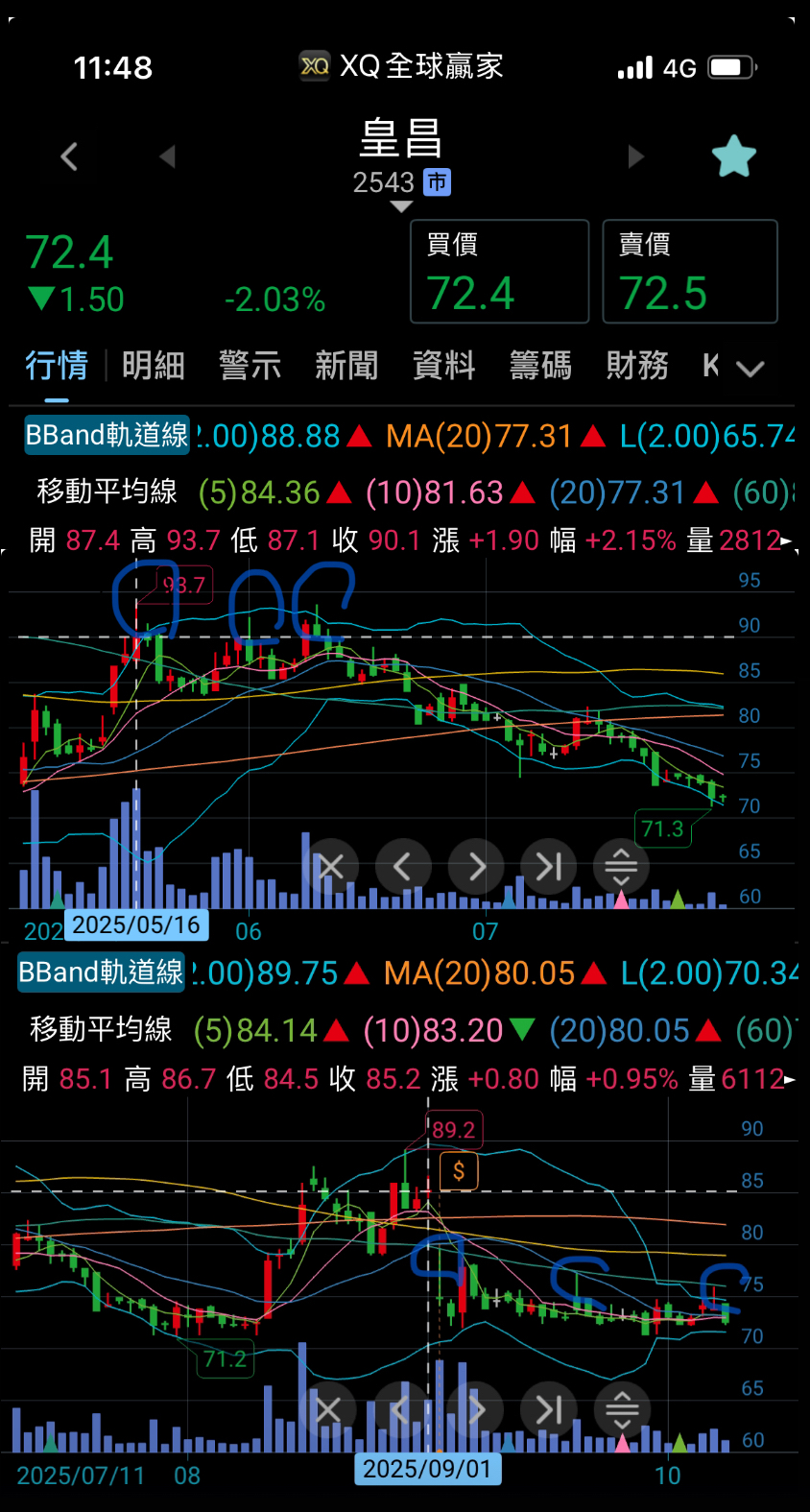810x1512 pixels.
Task: Expand or collapse the 2025/05/16 chart
Action: (x=621, y=868)
